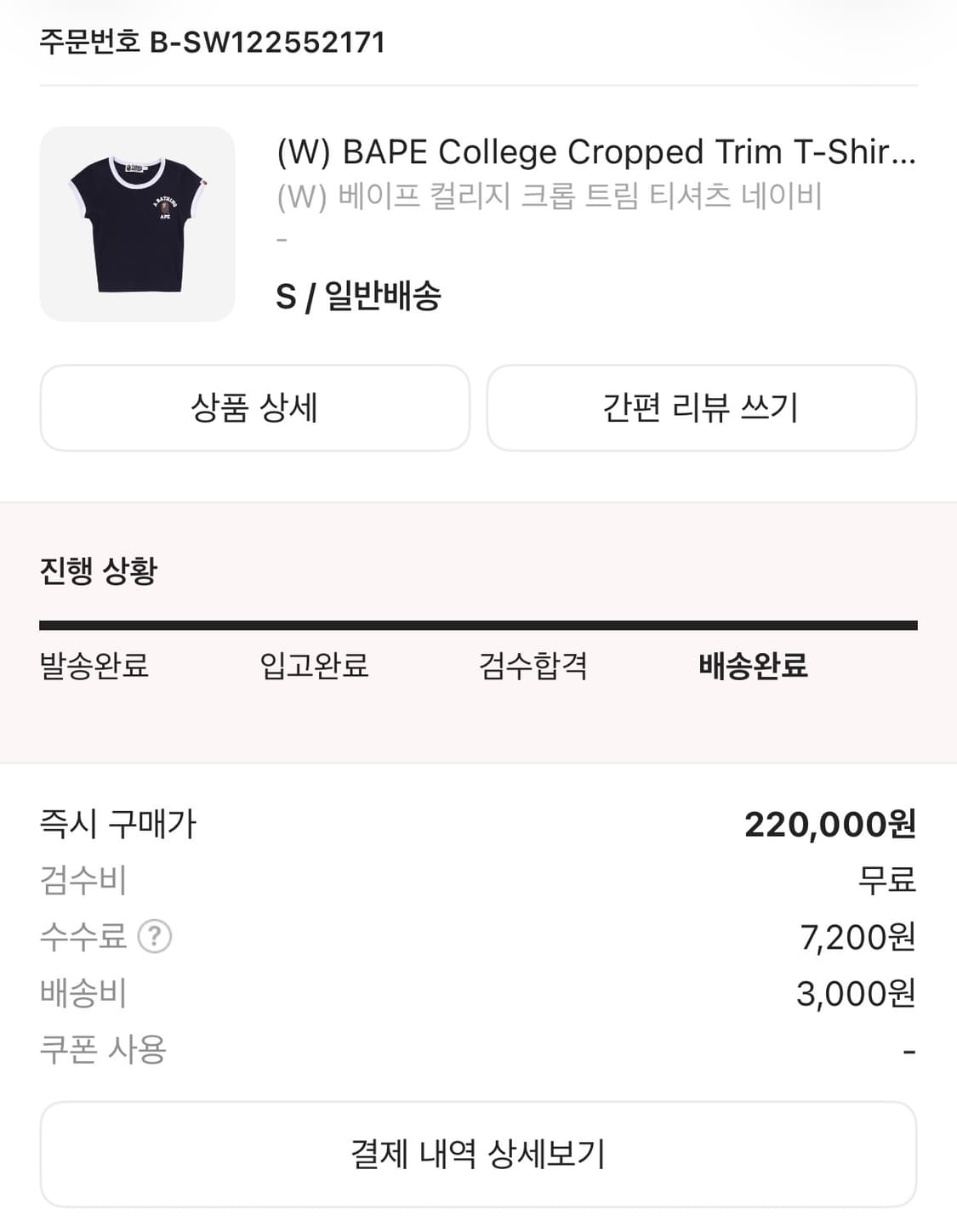Click the order number B-SW122552171
This screenshot has height=1232, width=957.
(213, 38)
